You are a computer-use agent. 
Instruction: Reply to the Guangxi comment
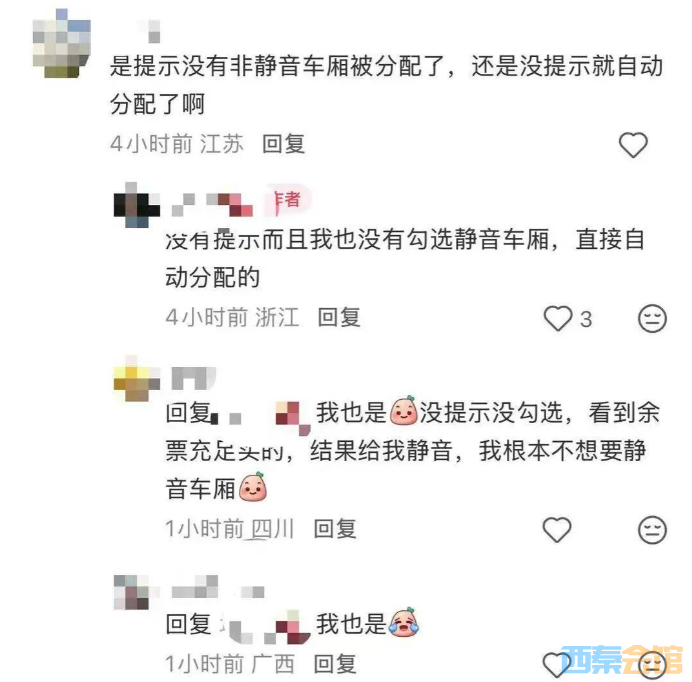[x=335, y=663]
